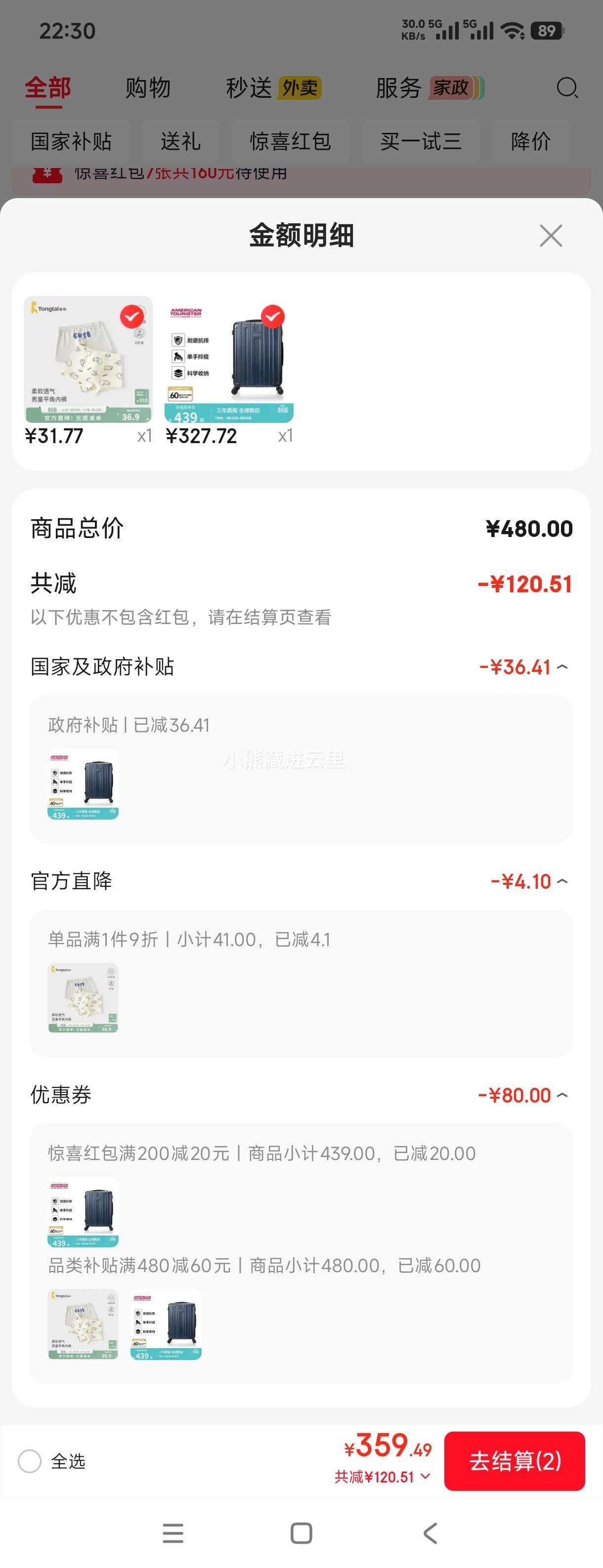
Task: Close the 金额明细 modal
Action: point(551,236)
